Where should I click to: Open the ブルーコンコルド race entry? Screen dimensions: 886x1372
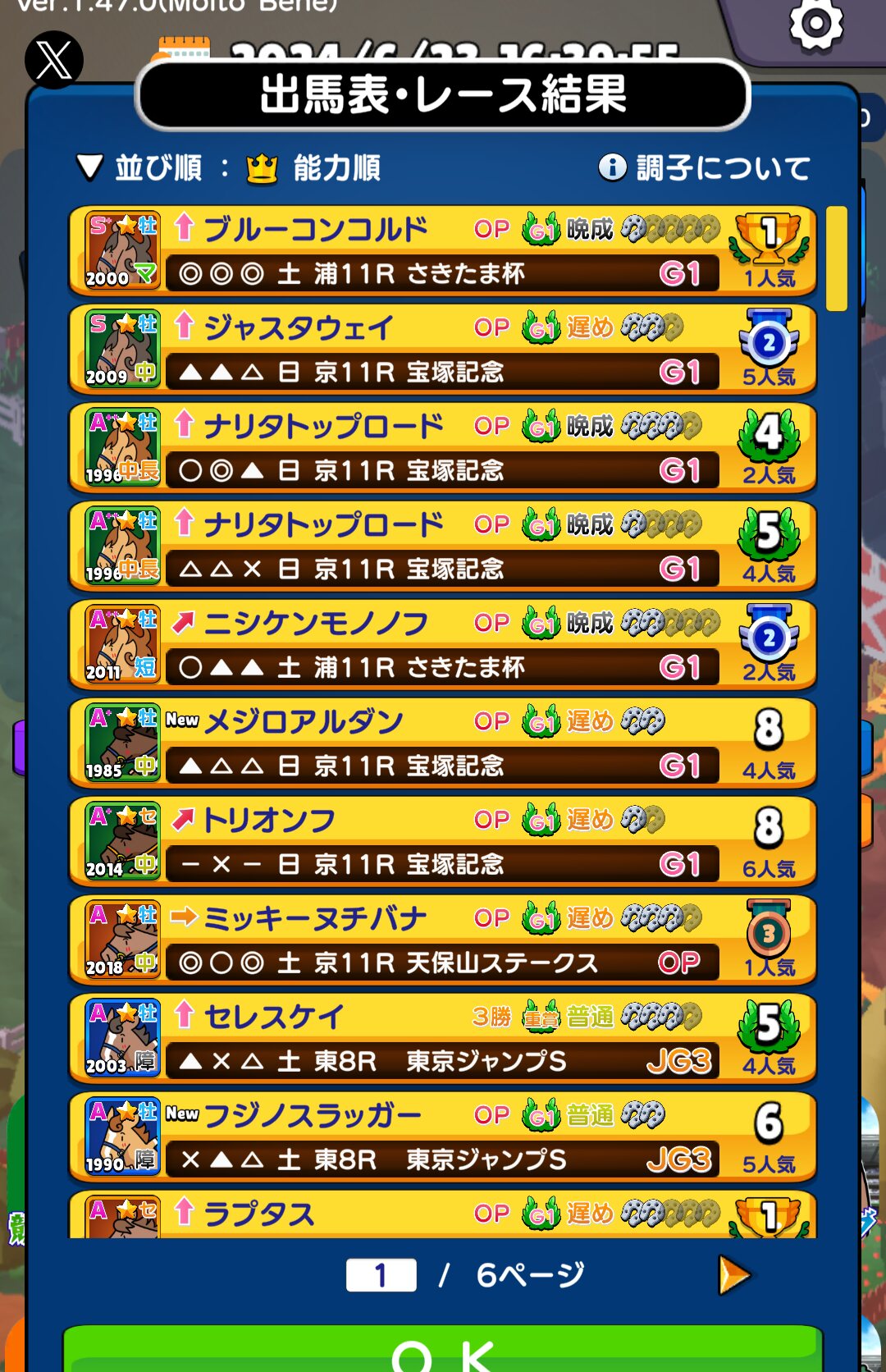point(442,251)
